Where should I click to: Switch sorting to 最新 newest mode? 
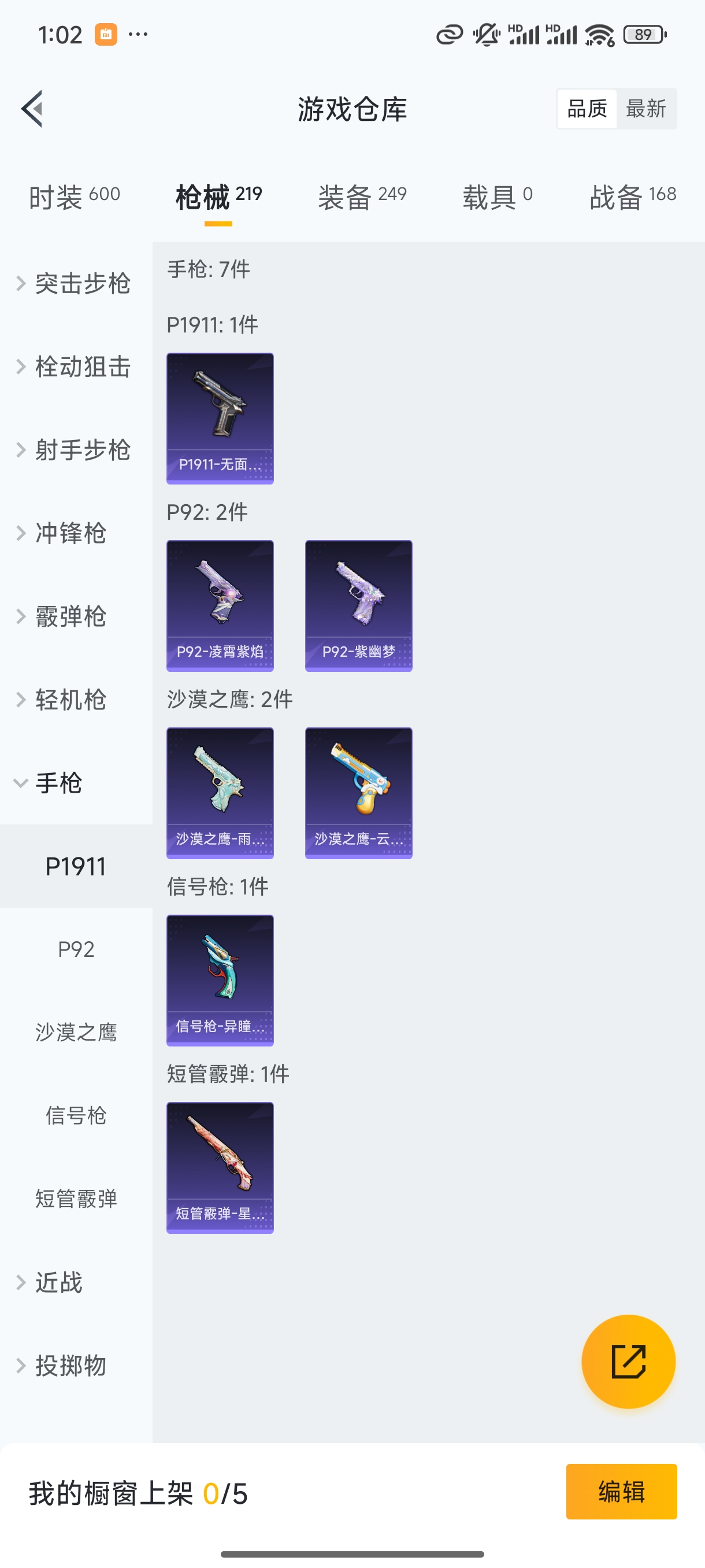coord(647,108)
